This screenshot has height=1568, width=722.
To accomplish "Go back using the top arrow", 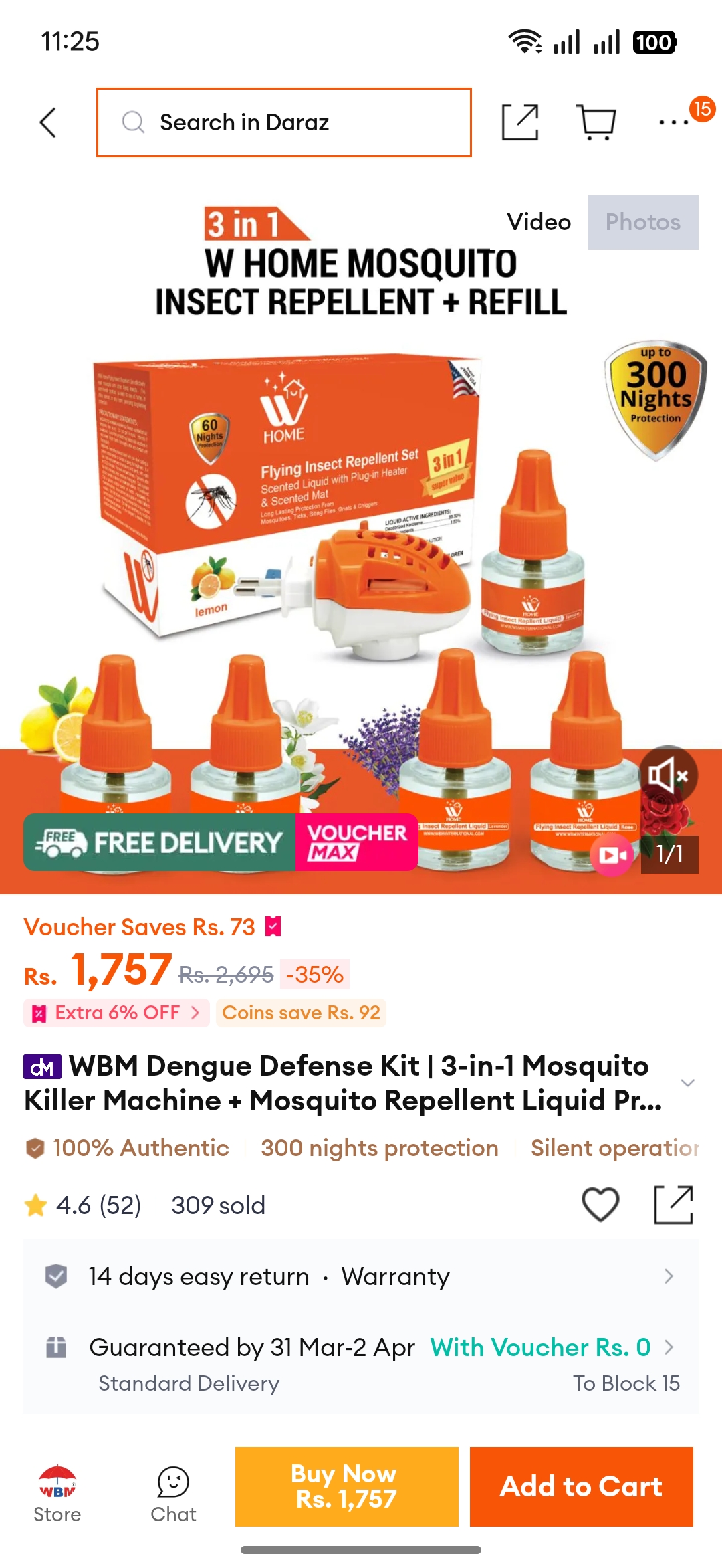I will click(x=48, y=122).
